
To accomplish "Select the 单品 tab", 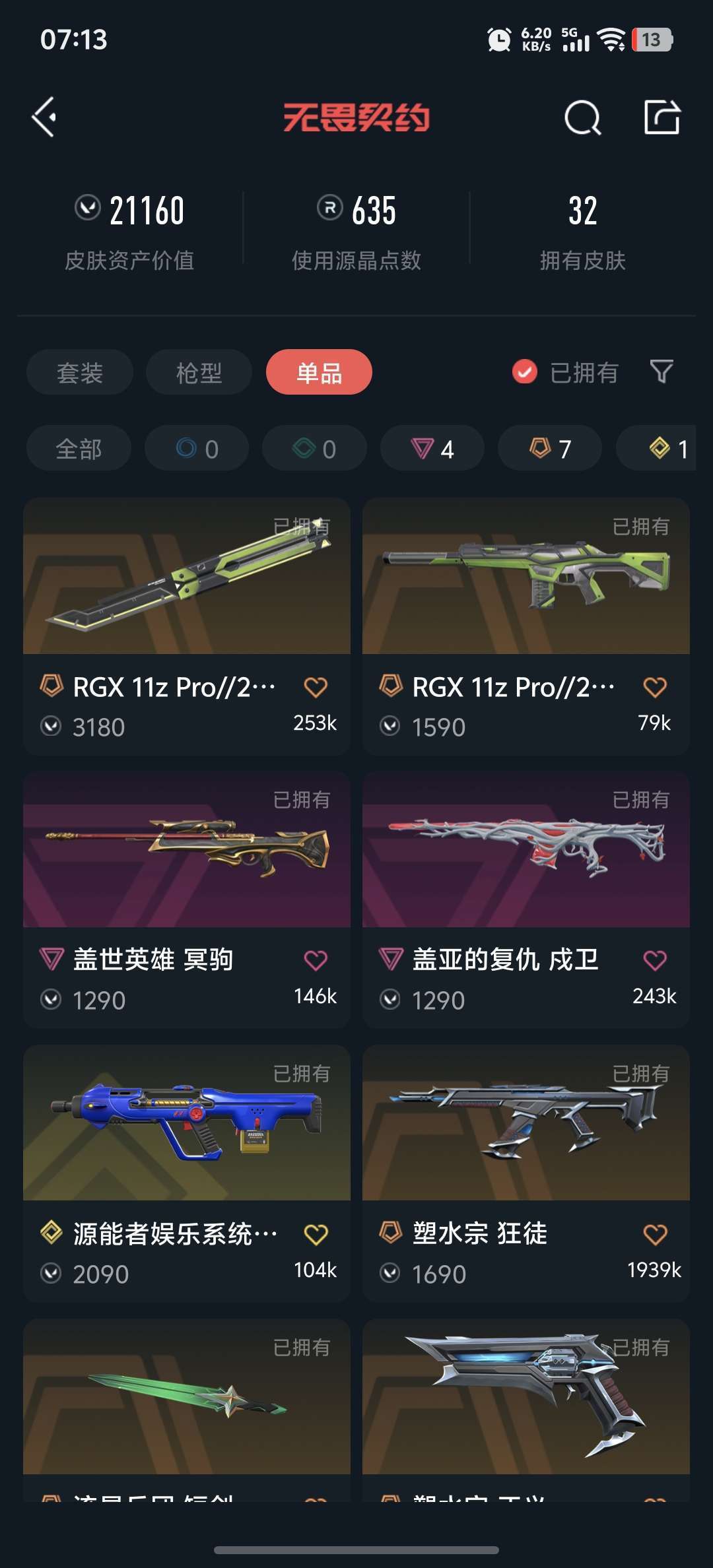I will [x=319, y=373].
